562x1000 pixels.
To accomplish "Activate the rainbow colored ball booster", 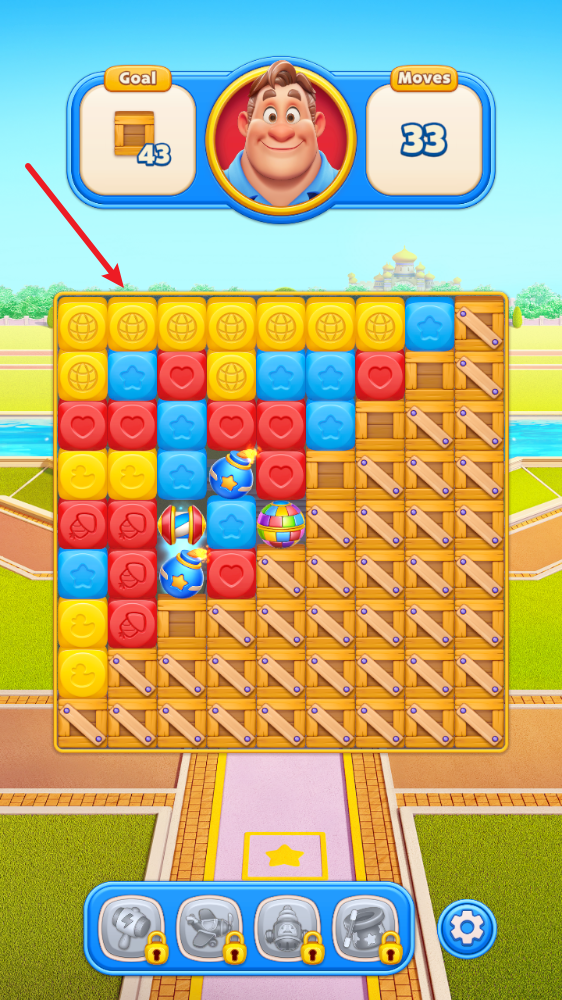I will point(281,524).
